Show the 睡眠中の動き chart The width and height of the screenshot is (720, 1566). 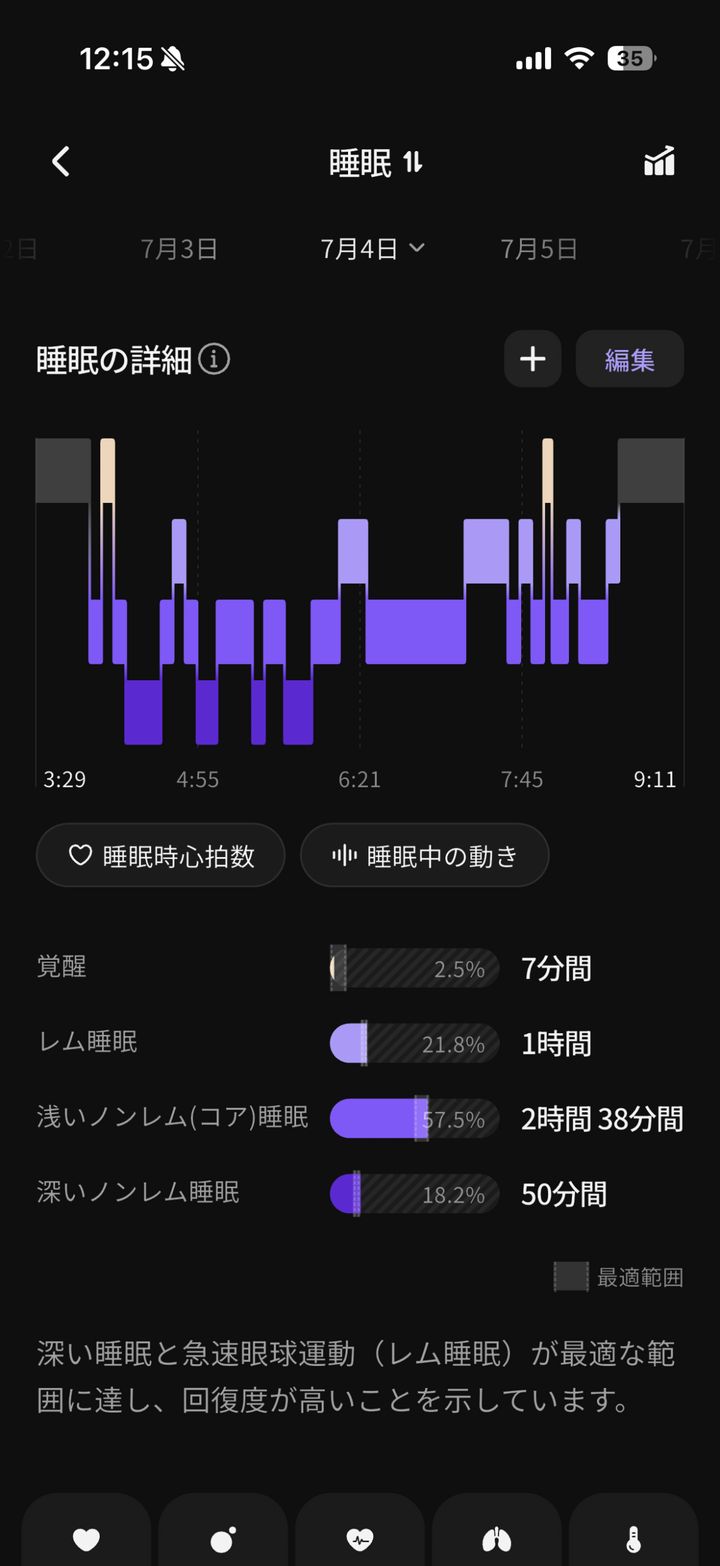click(425, 855)
